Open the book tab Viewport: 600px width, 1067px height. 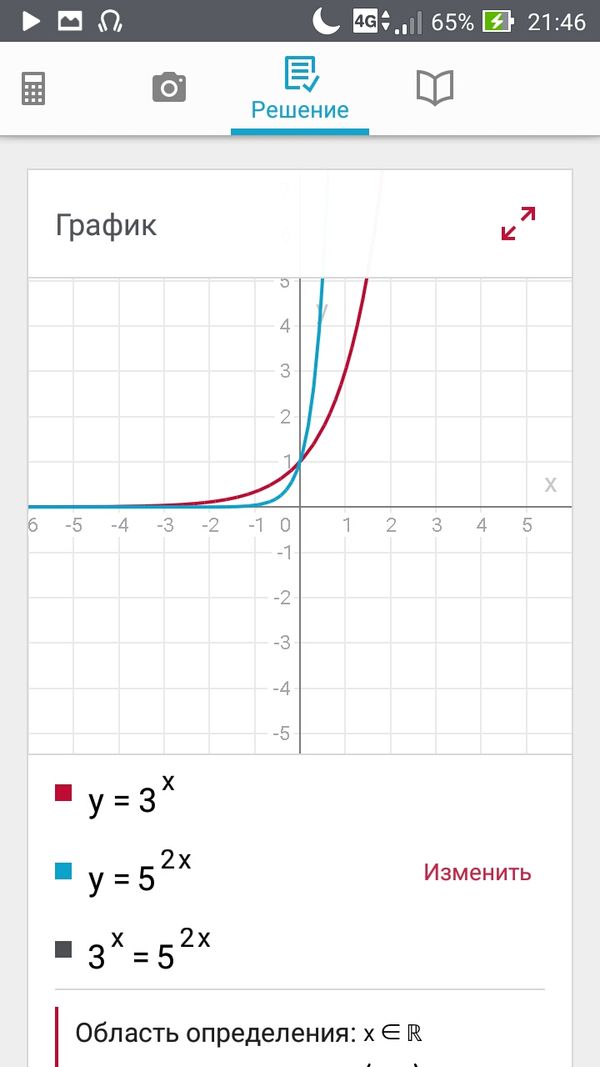pyautogui.click(x=435, y=88)
